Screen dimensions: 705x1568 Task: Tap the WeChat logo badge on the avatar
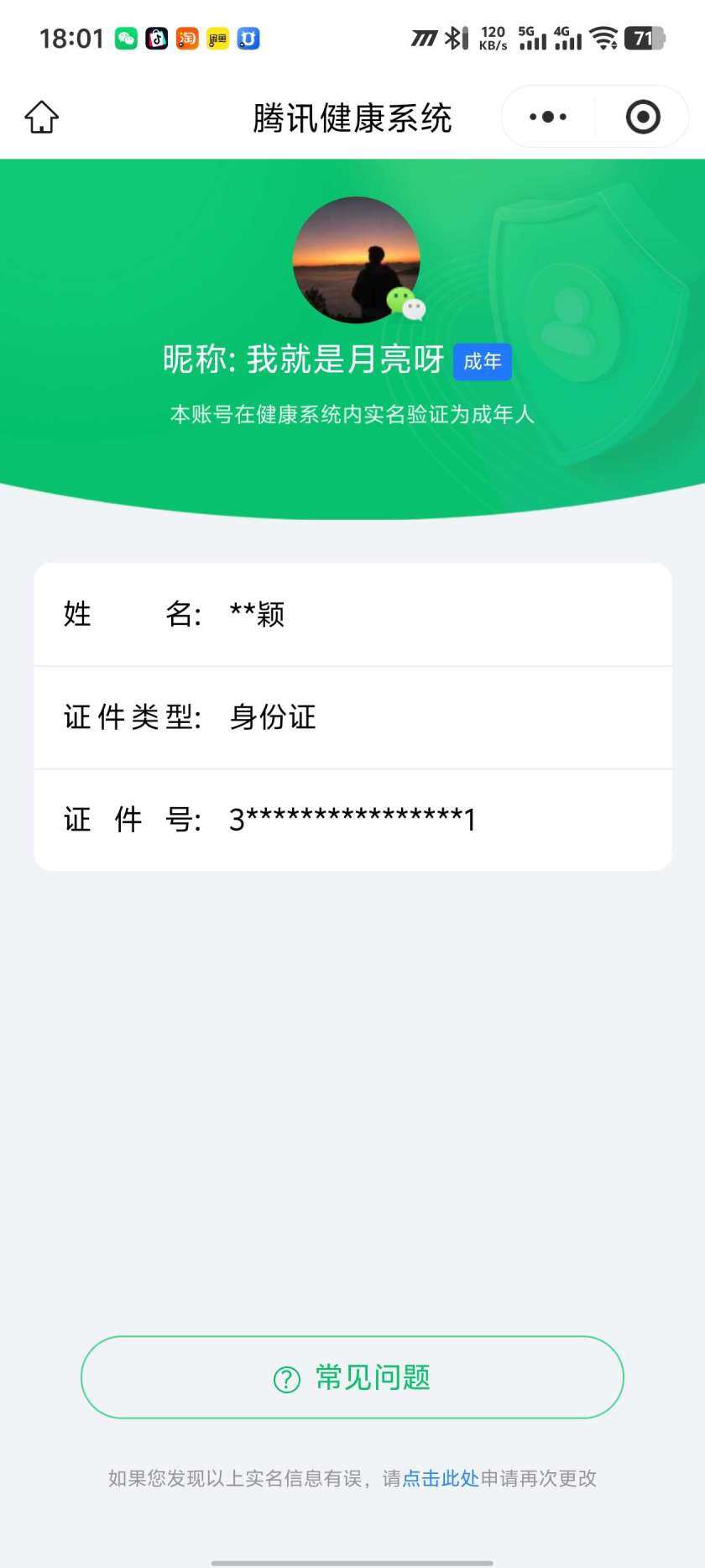pos(405,304)
